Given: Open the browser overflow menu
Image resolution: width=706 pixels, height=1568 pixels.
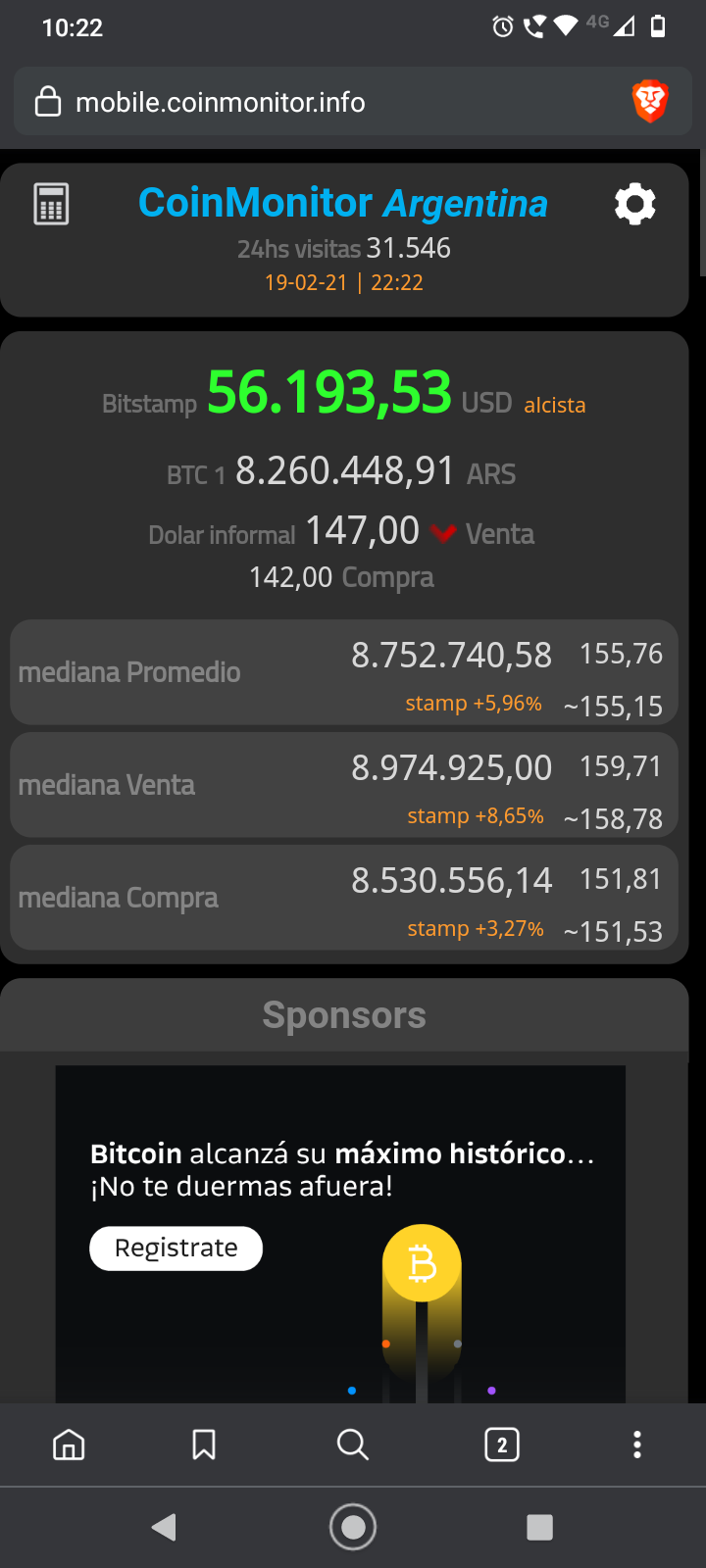Looking at the screenshot, I should click(x=637, y=1445).
